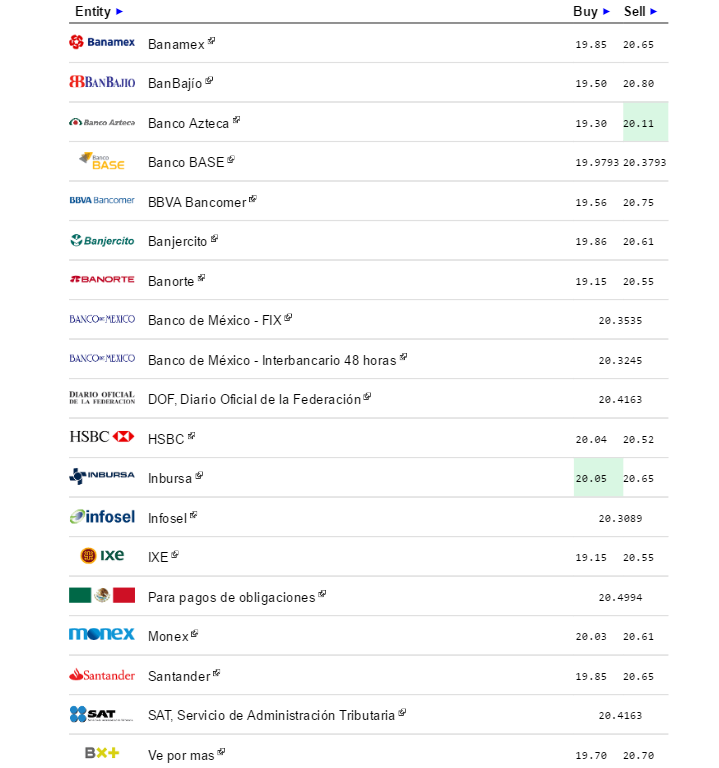Open the Banjercito external link
719x768 pixels.
pyautogui.click(x=177, y=241)
